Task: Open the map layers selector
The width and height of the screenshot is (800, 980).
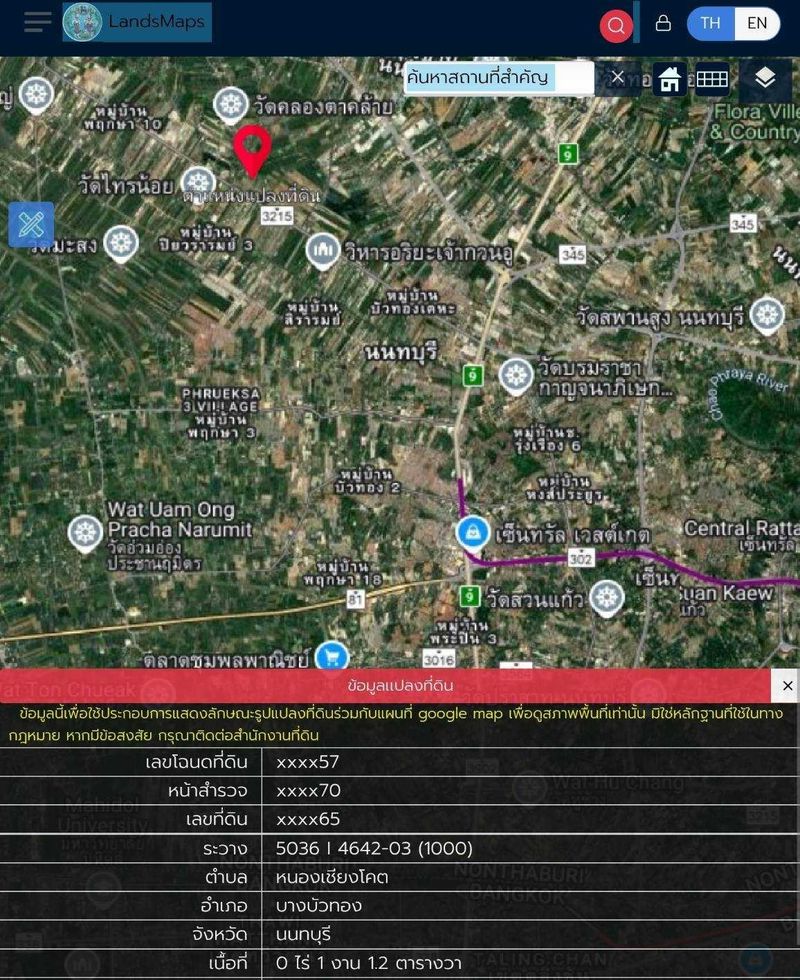Action: [765, 79]
